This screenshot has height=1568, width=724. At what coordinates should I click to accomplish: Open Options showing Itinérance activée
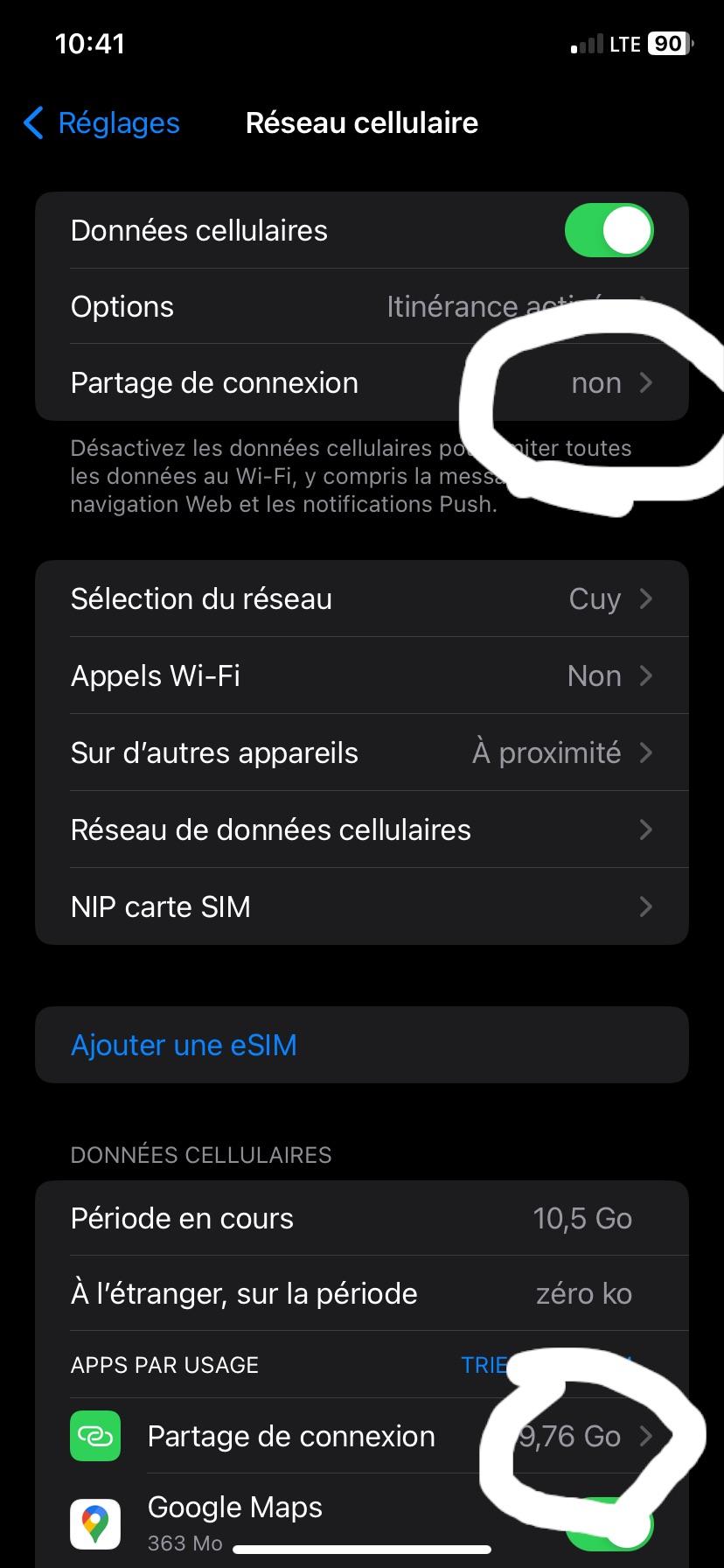[x=362, y=306]
